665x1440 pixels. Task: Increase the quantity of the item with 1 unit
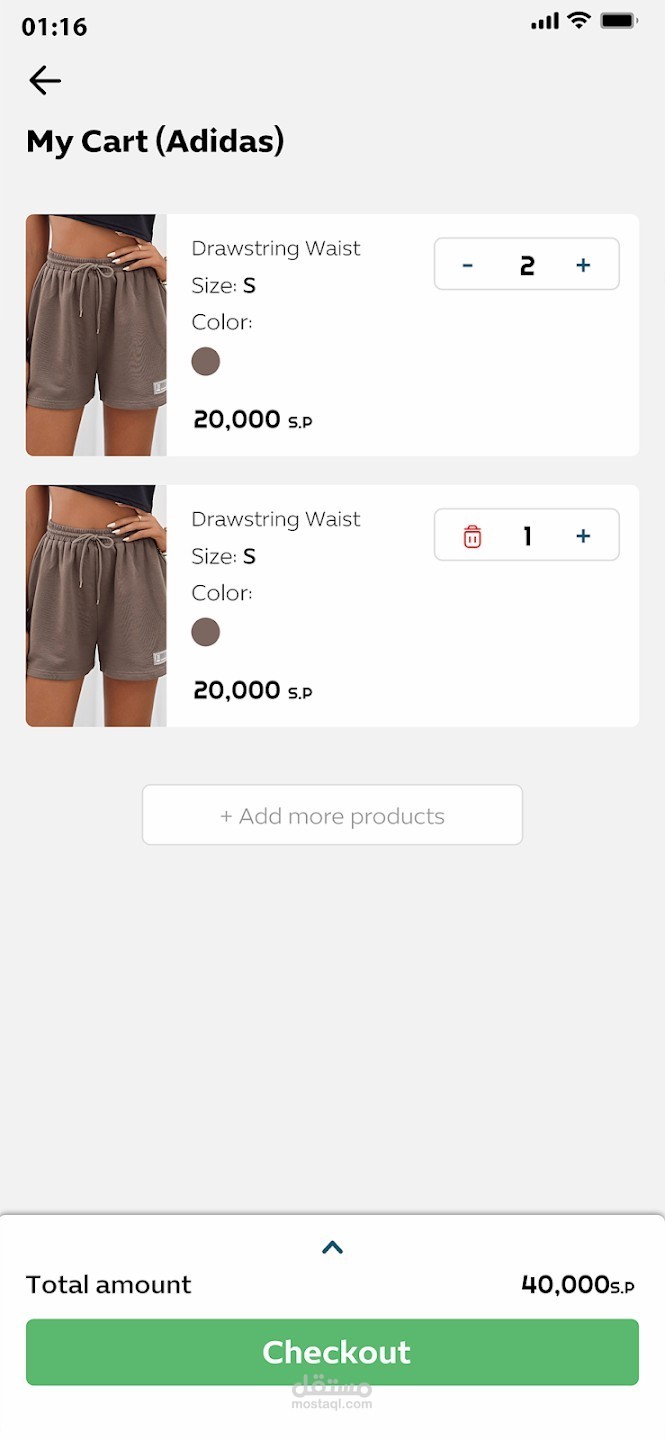(583, 536)
